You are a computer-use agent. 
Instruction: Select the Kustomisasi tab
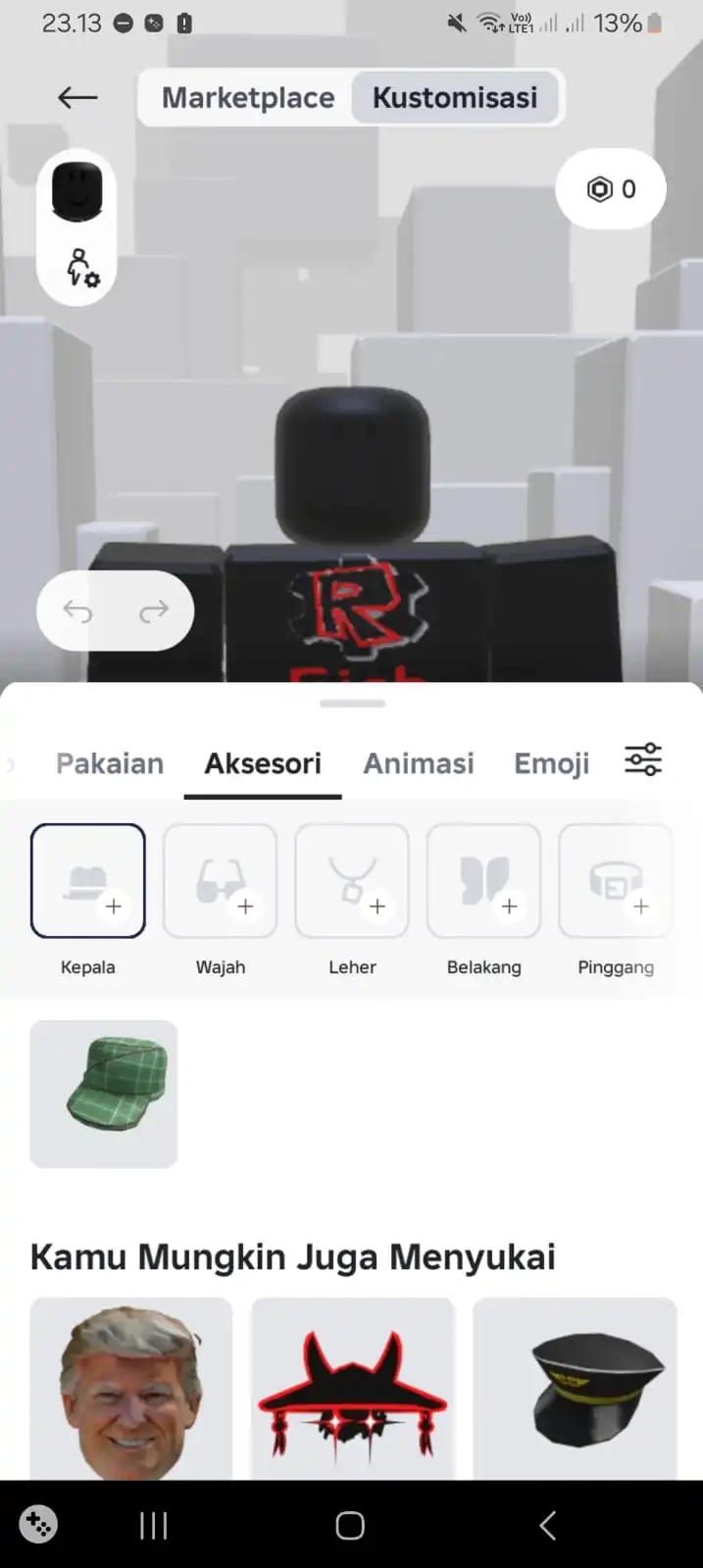click(455, 98)
